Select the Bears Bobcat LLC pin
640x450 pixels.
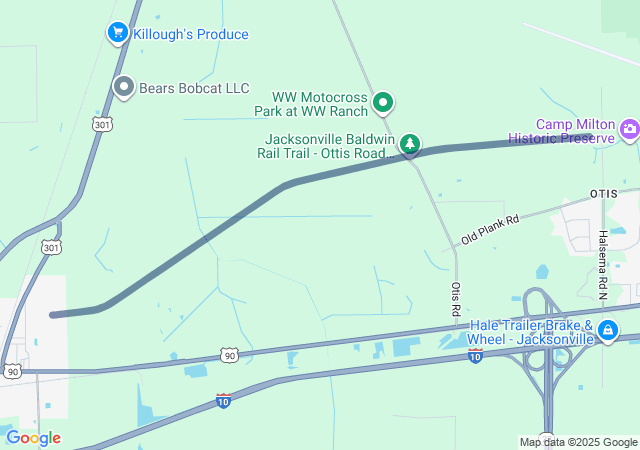click(x=124, y=88)
